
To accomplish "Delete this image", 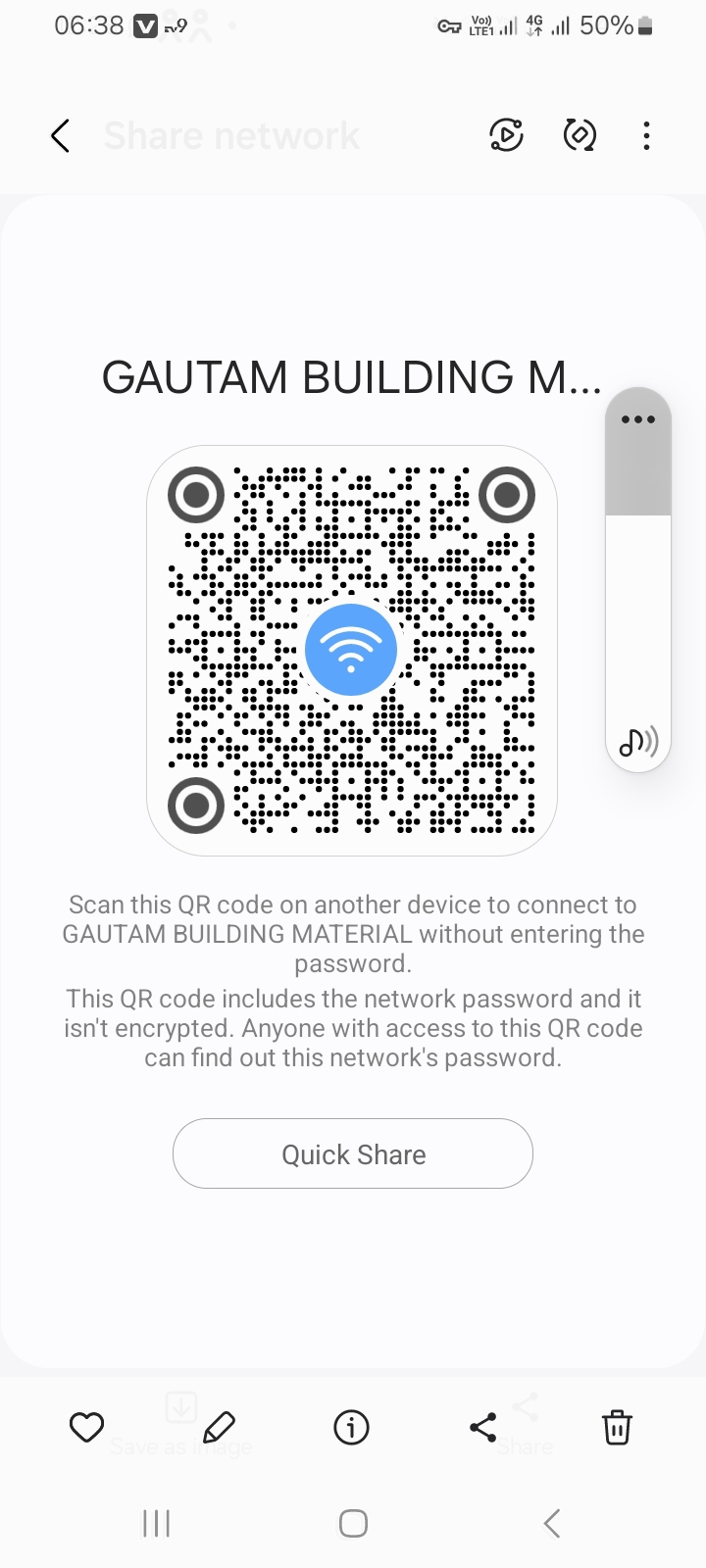I will [617, 1428].
